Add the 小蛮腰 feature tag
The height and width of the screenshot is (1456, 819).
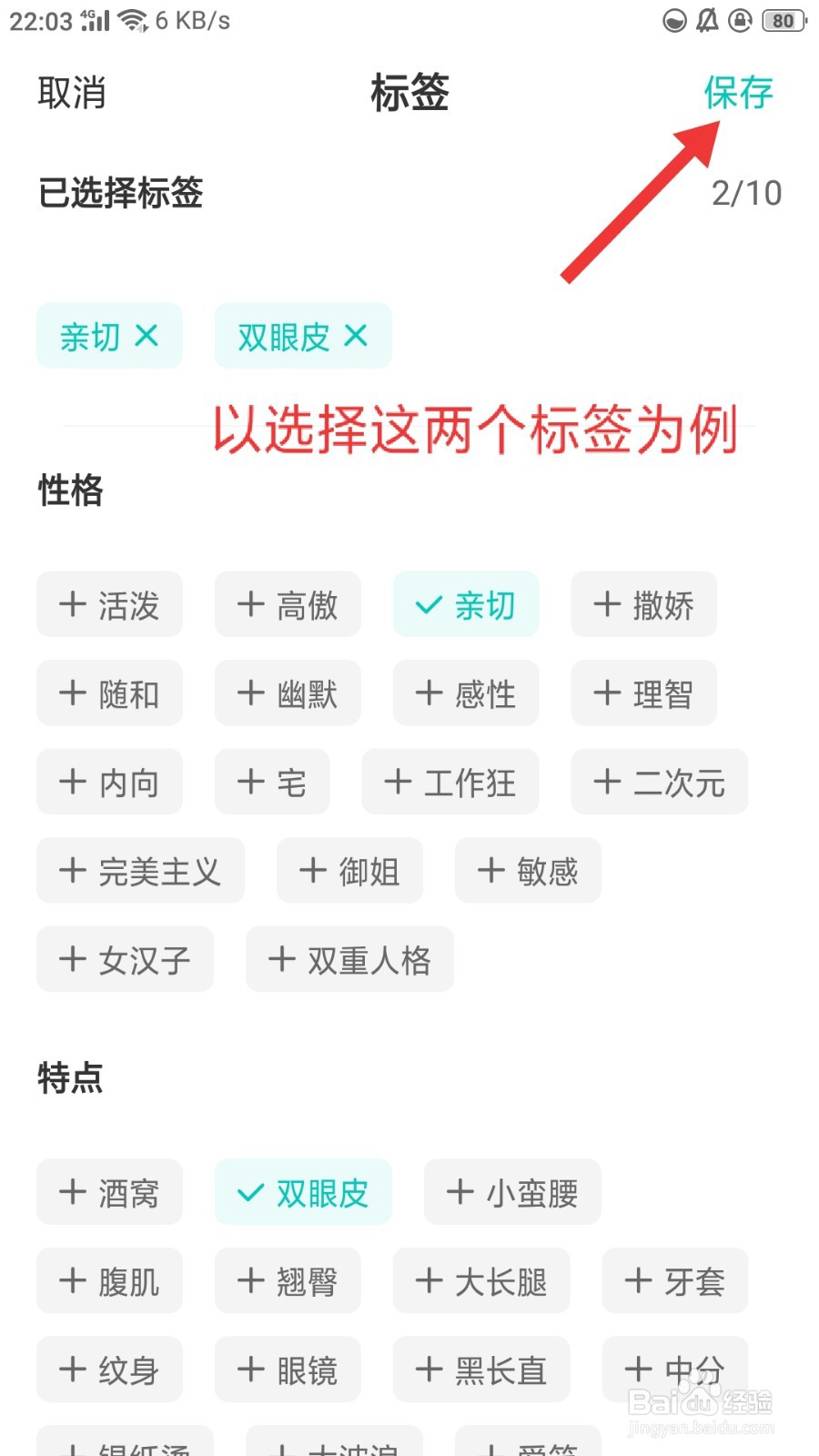511,1192
